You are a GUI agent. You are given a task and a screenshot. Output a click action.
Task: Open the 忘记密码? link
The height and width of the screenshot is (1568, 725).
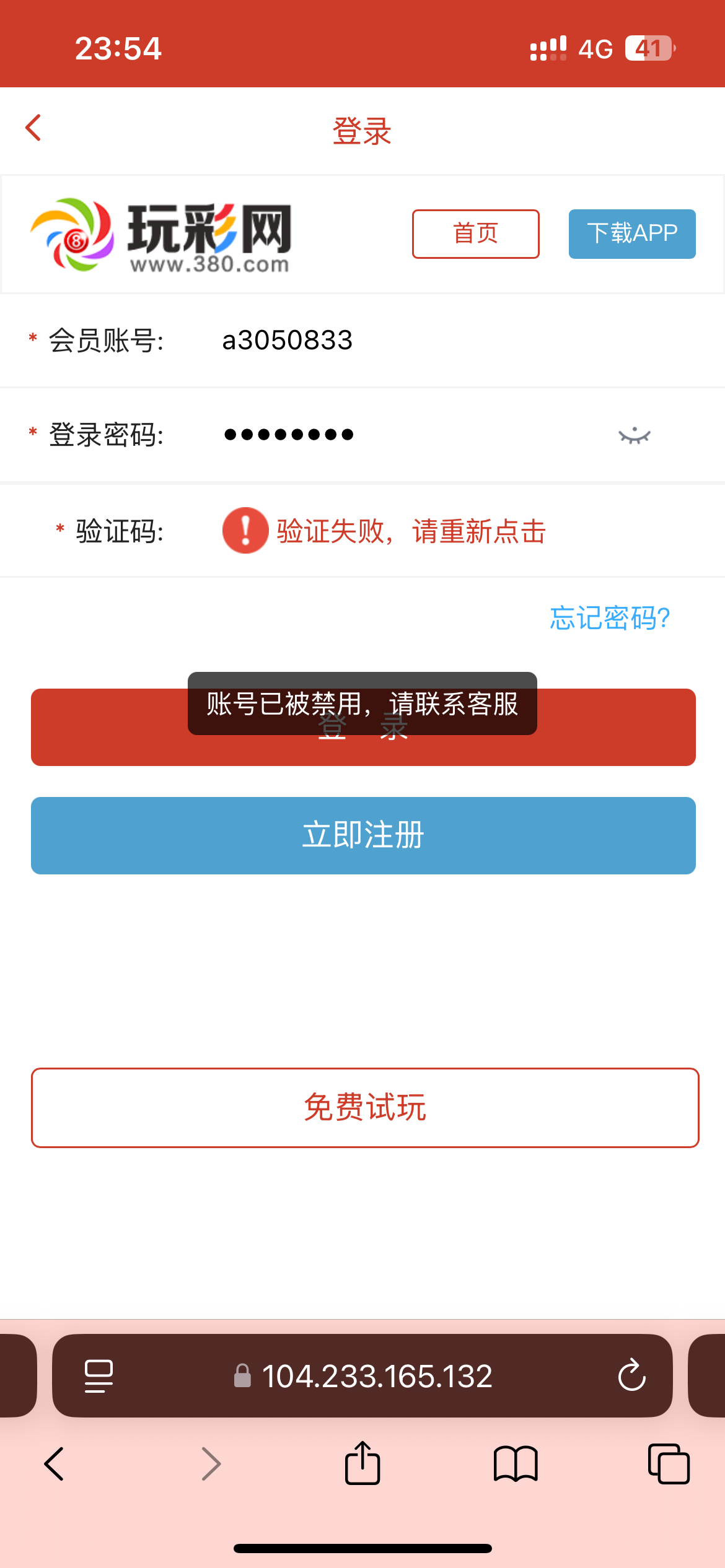pos(609,618)
